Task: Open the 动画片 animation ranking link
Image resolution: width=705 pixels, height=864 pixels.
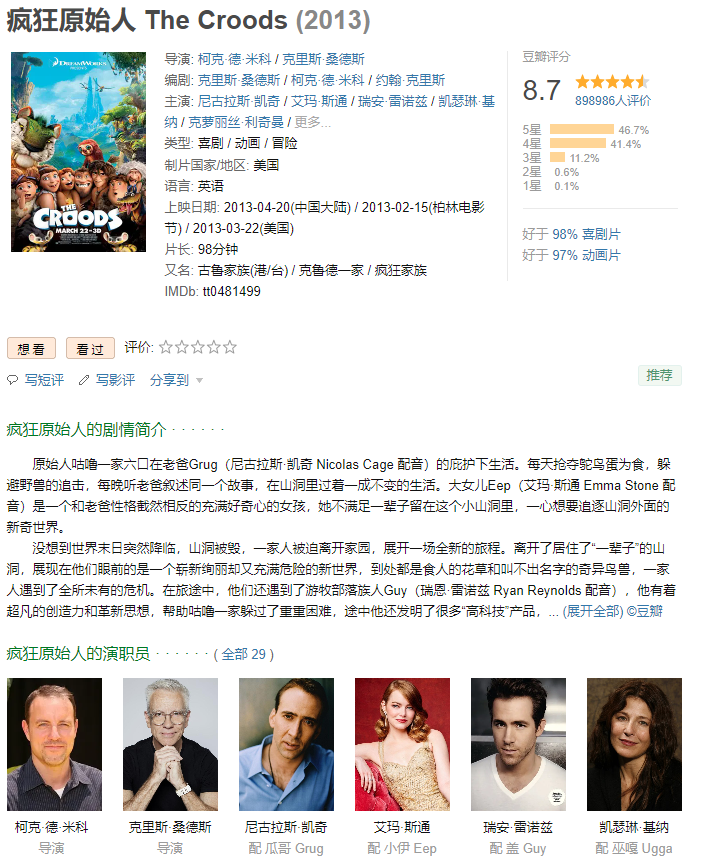Action: (x=601, y=255)
